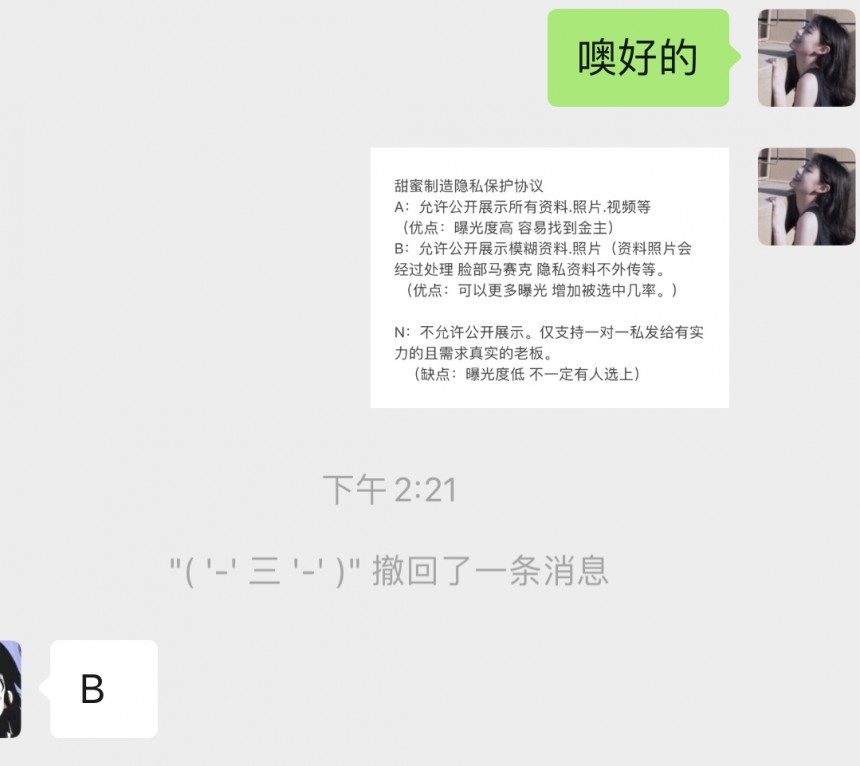
Task: Open sender's avatar beside the 噢好的 message
Action: pyautogui.click(x=806, y=58)
